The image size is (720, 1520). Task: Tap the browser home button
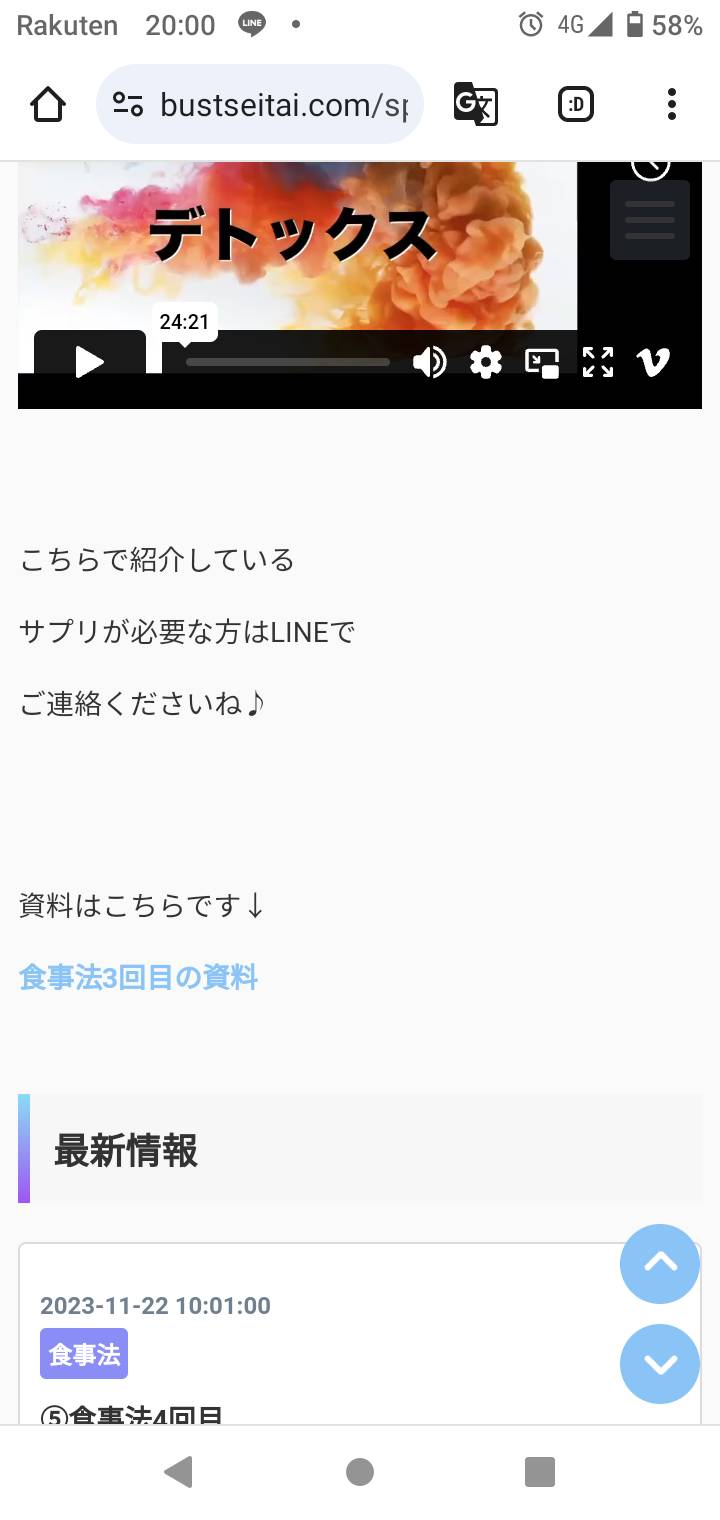pyautogui.click(x=48, y=104)
